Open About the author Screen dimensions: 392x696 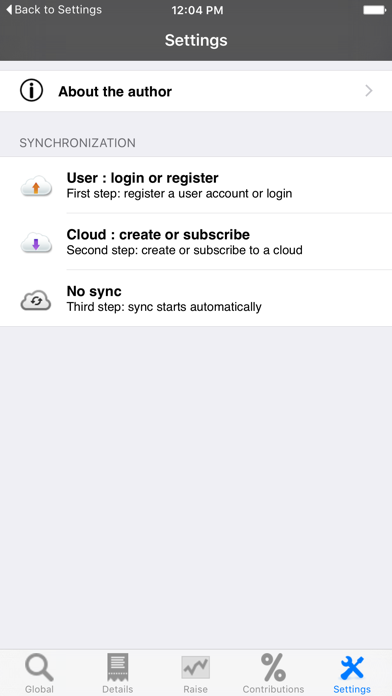pos(196,91)
